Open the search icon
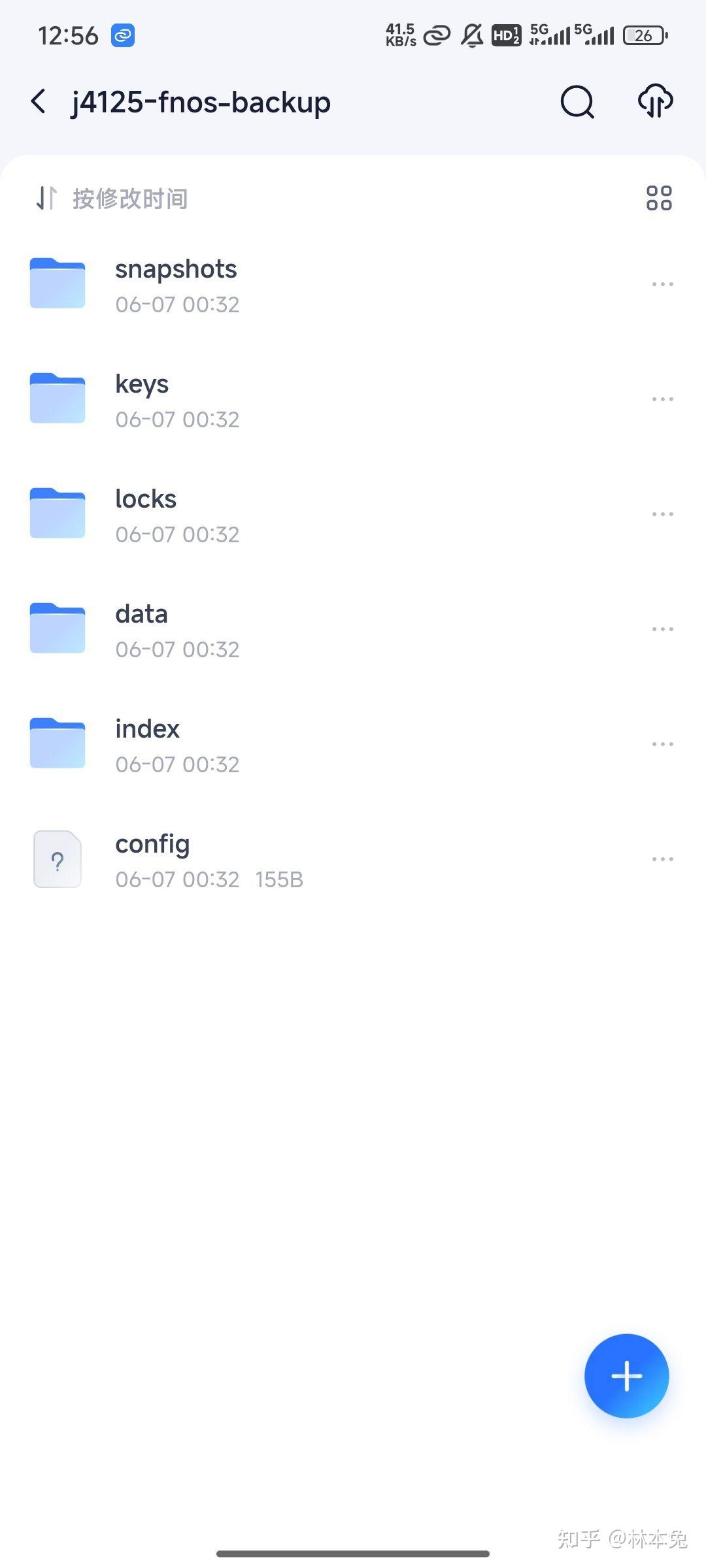The width and height of the screenshot is (706, 1568). [577, 102]
